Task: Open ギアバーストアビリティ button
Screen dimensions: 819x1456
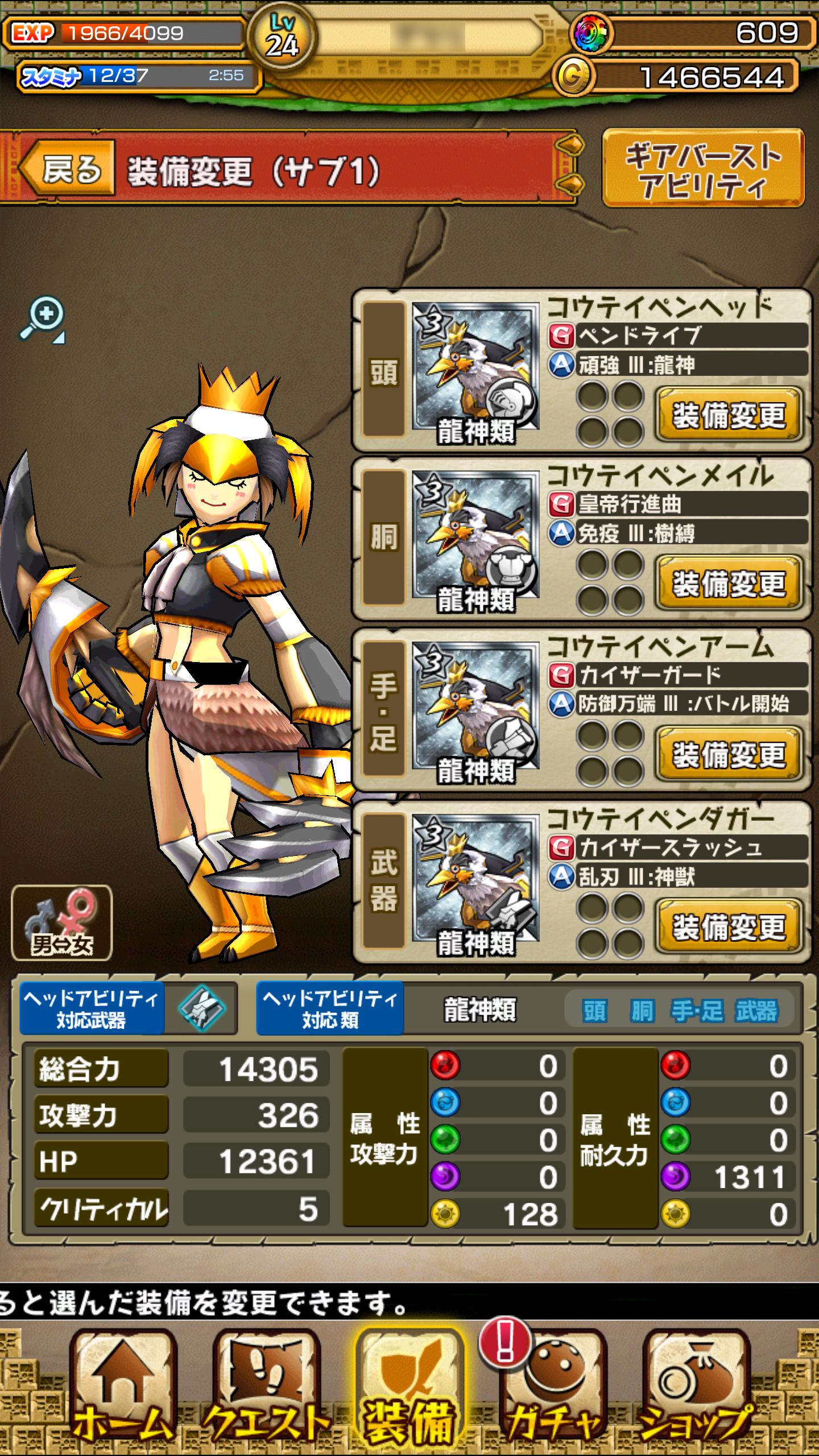Action: (x=703, y=169)
